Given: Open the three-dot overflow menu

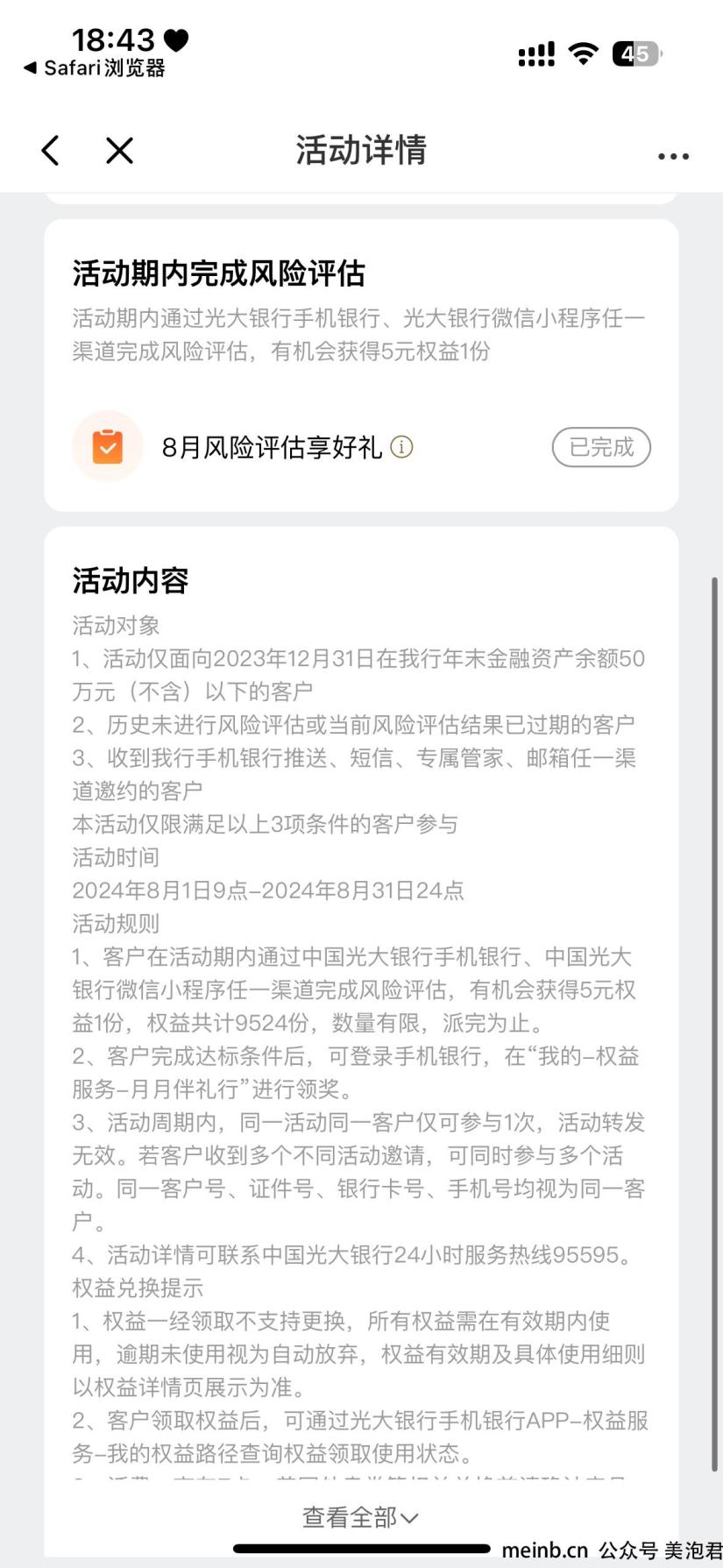Looking at the screenshot, I should click(x=673, y=156).
